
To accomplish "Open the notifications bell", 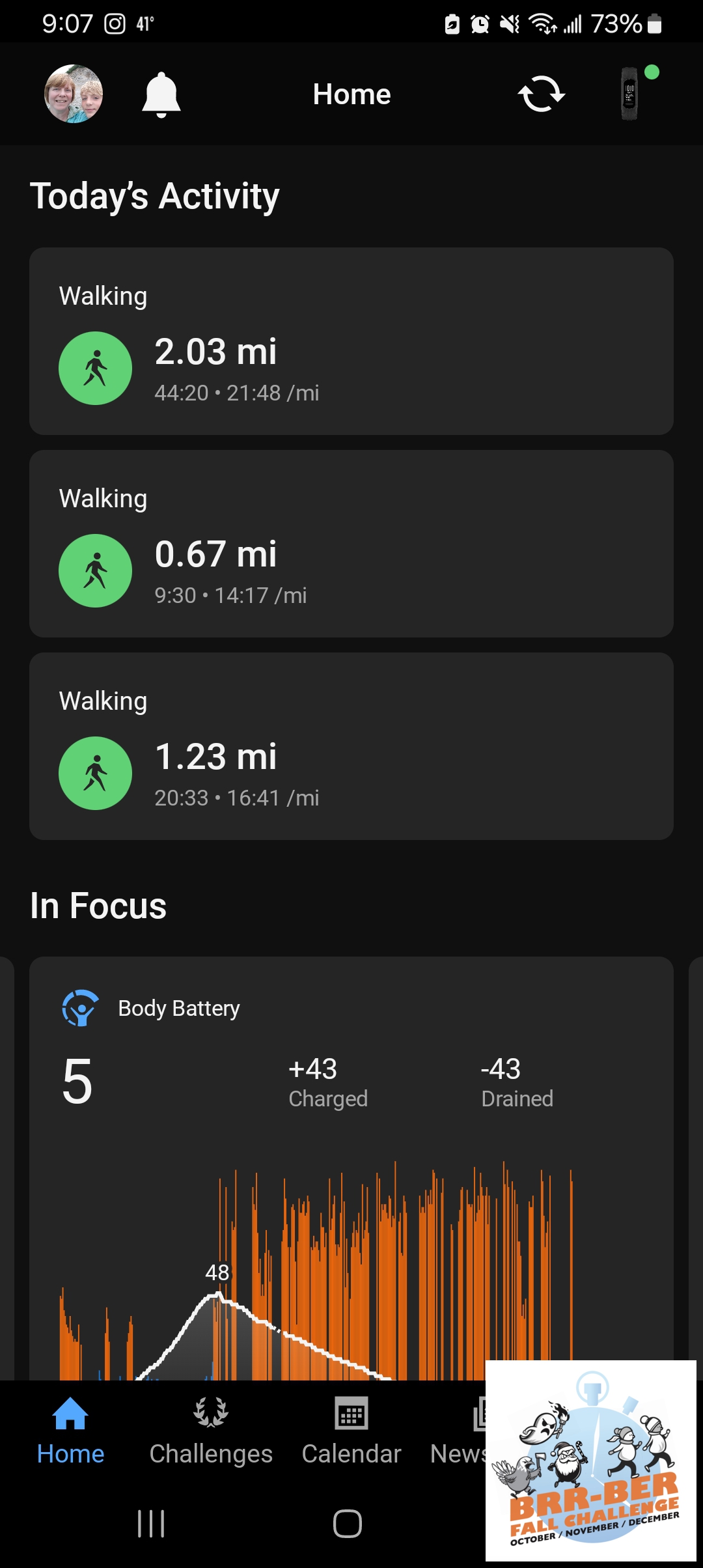I will pos(161,94).
